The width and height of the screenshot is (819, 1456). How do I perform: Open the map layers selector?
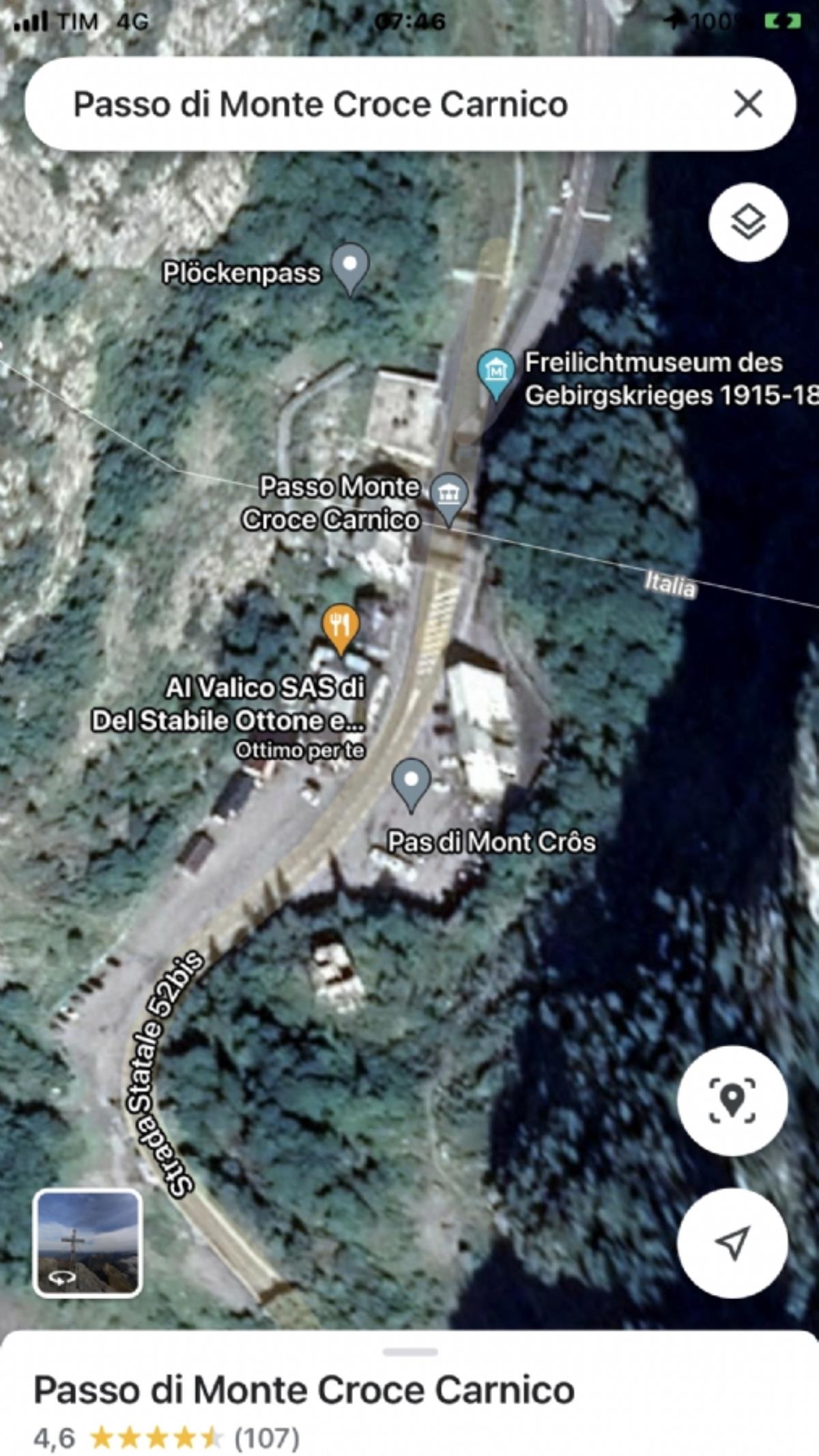click(x=748, y=222)
